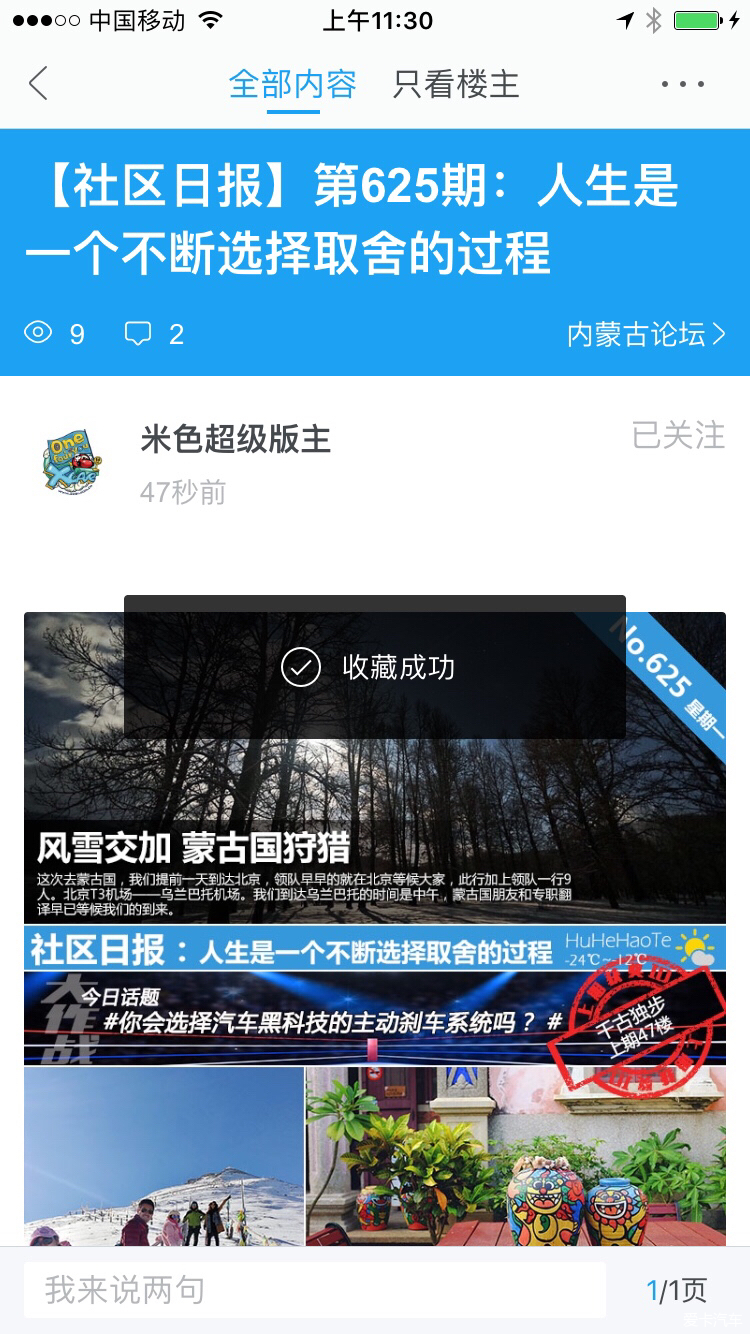750x1334 pixels.
Task: Open the three-dot overflow menu
Action: [x=683, y=84]
